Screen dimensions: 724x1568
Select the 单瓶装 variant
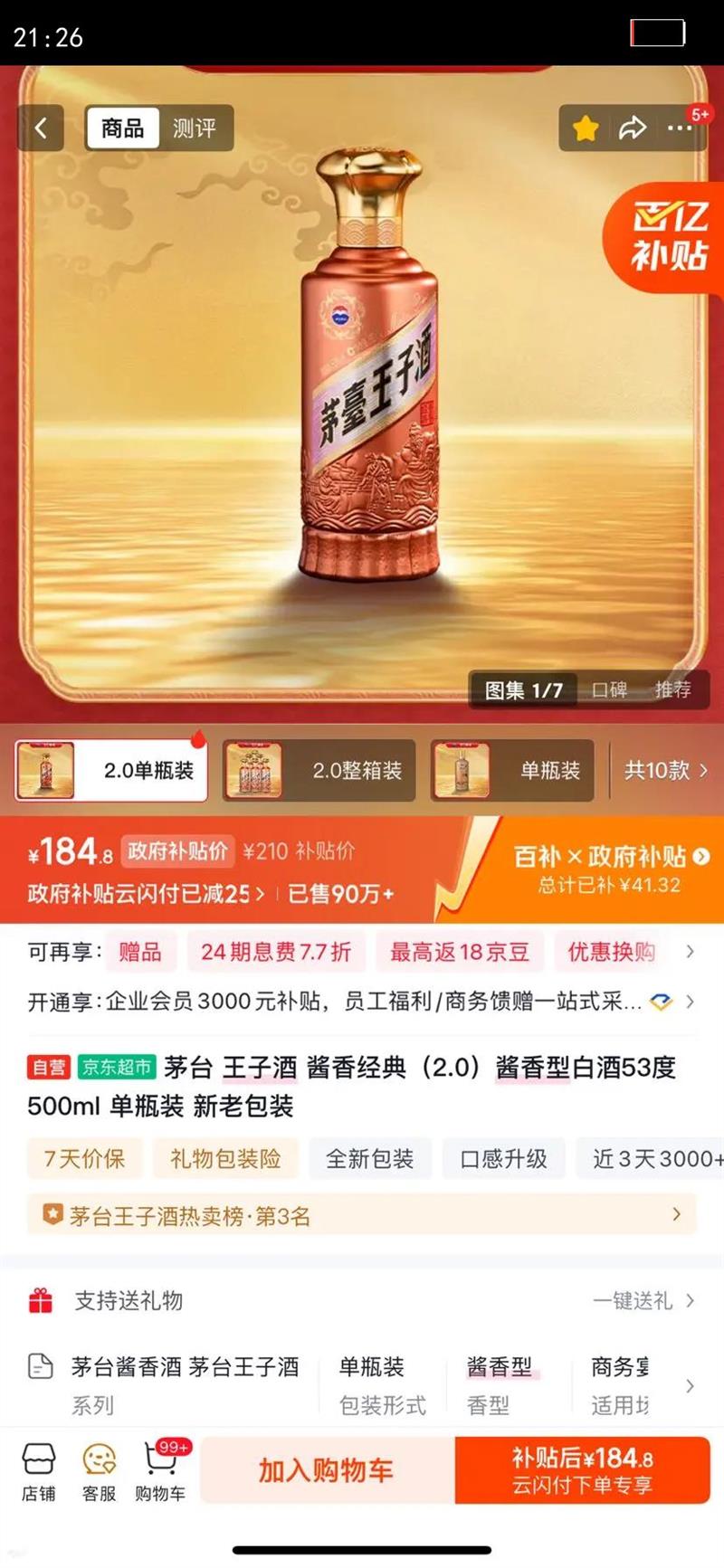coord(511,770)
